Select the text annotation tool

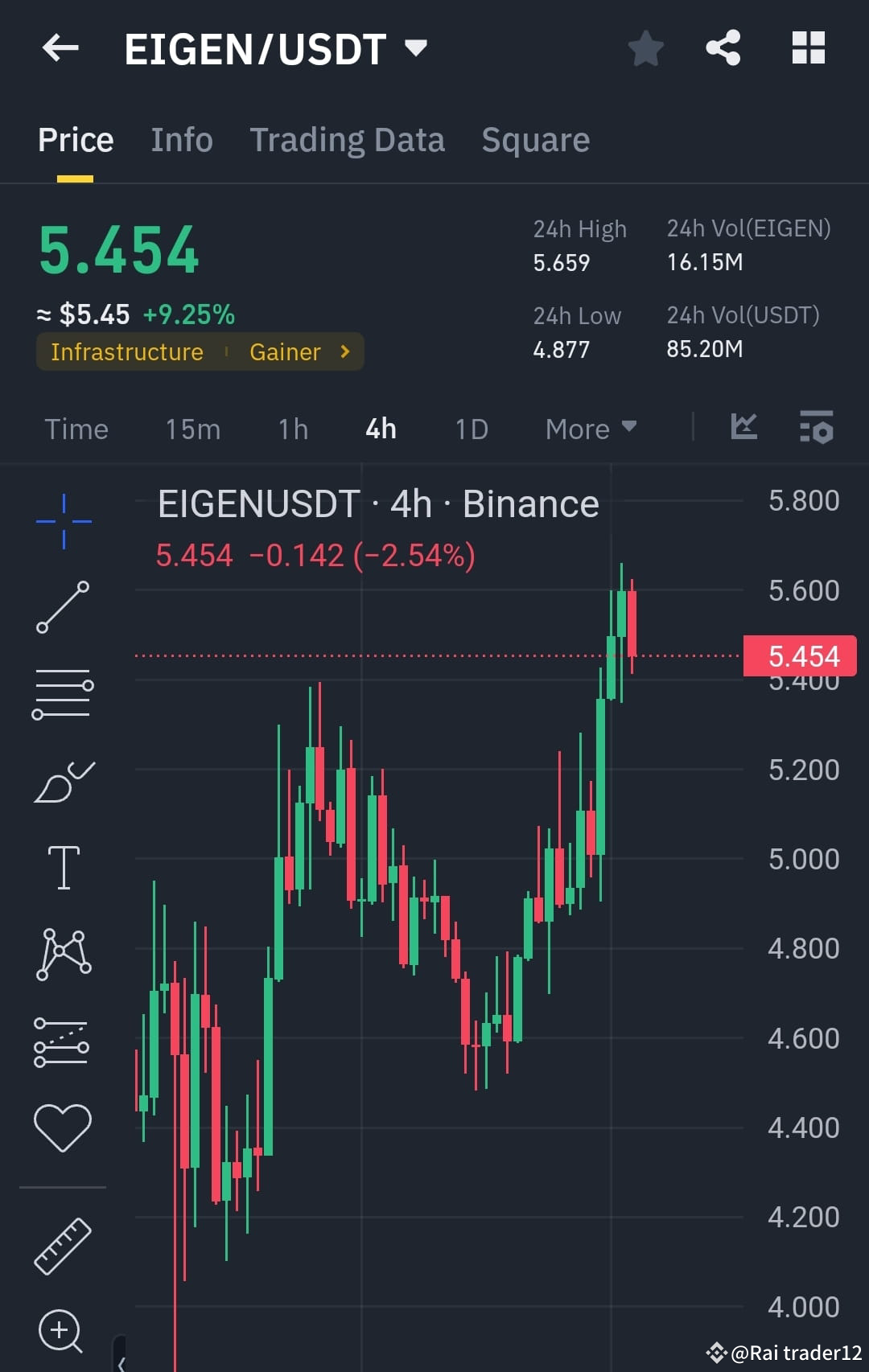[63, 867]
